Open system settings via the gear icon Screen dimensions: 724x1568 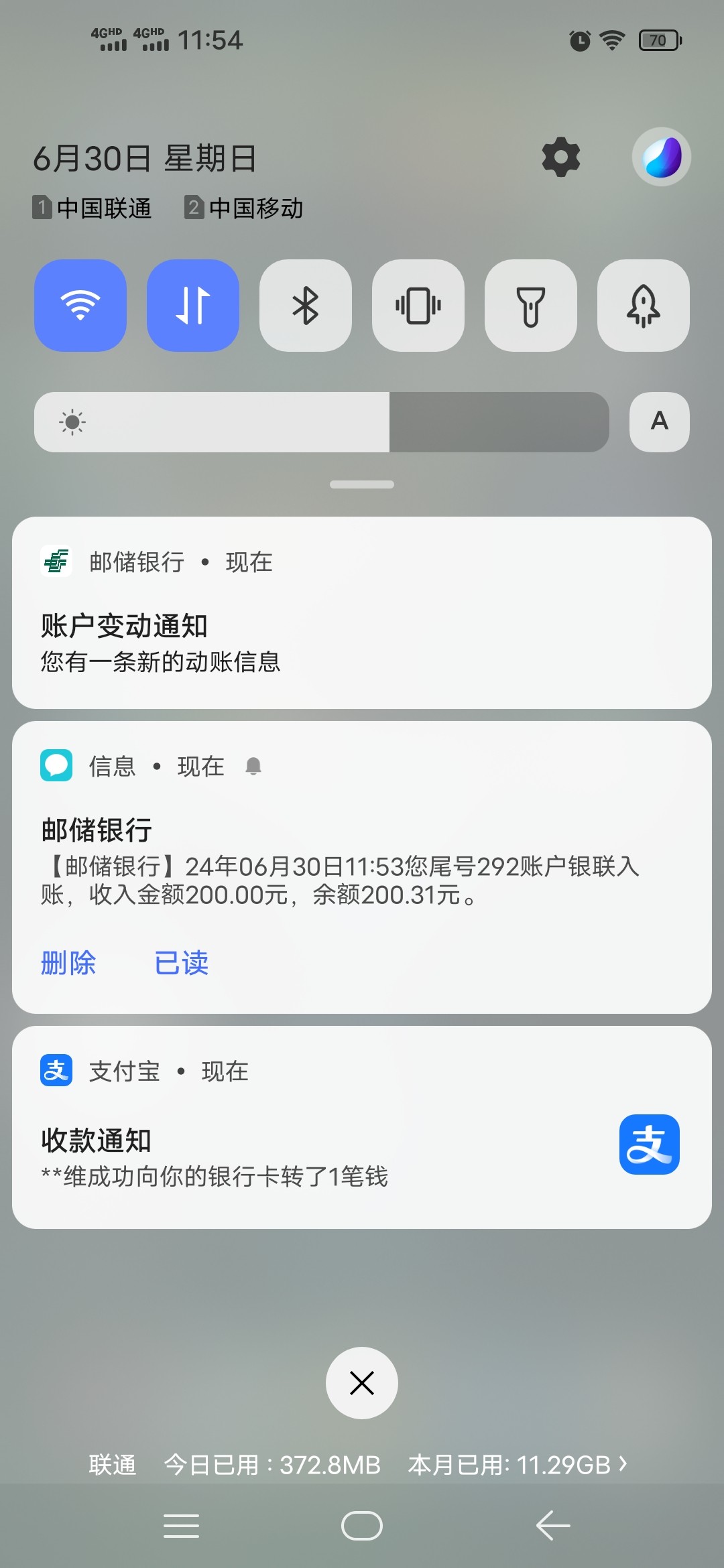560,157
